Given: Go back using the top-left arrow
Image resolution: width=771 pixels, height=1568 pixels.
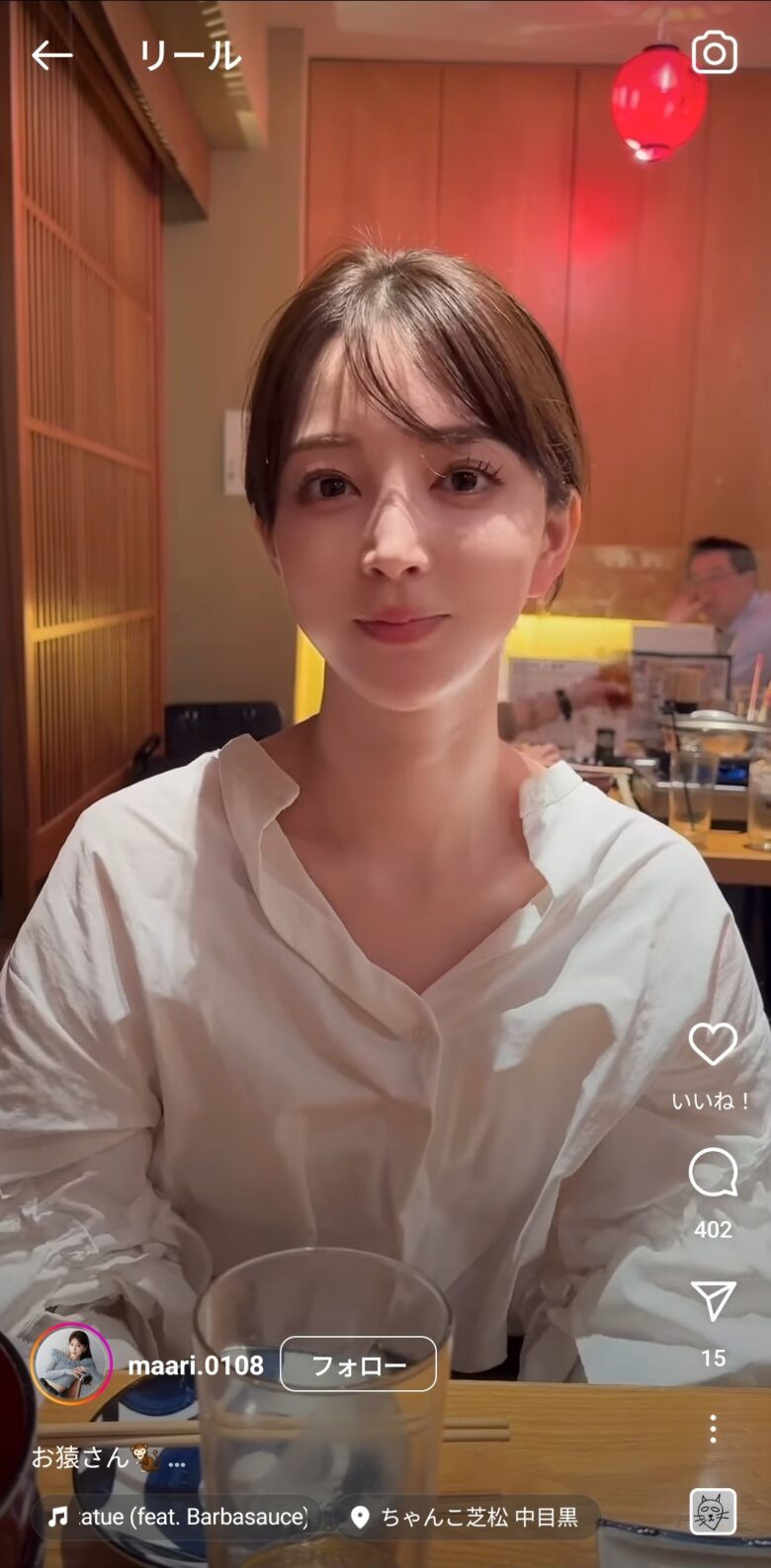Looking at the screenshot, I should tap(51, 55).
